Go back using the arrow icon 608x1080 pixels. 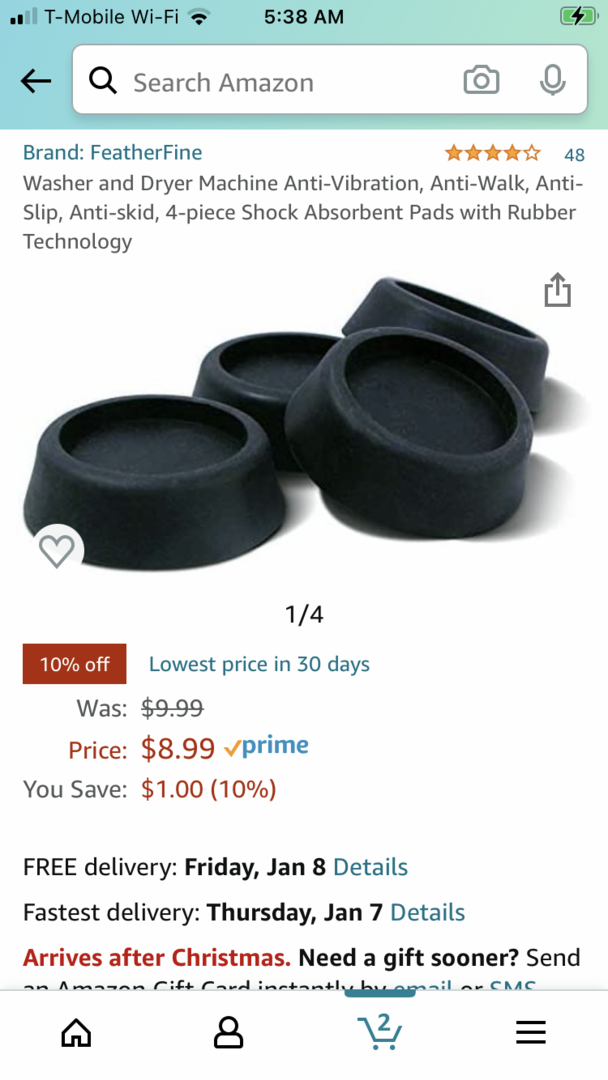[36, 81]
